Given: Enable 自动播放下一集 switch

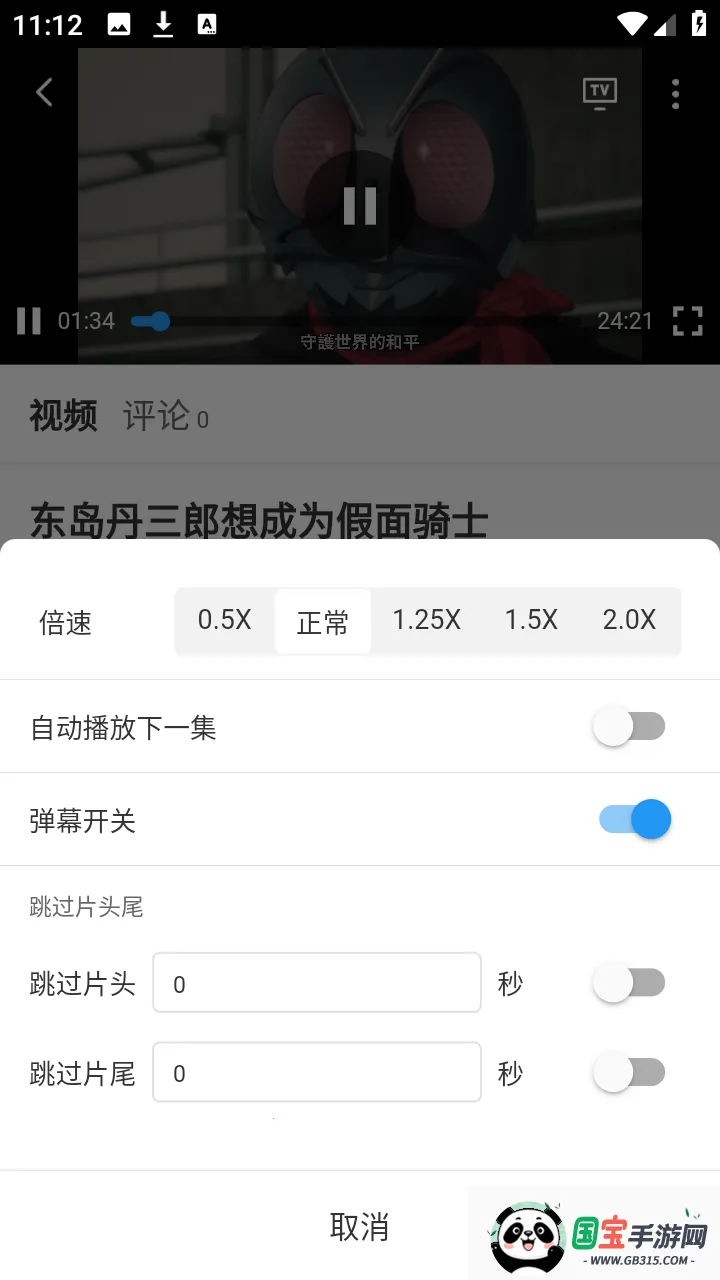Looking at the screenshot, I should [629, 727].
